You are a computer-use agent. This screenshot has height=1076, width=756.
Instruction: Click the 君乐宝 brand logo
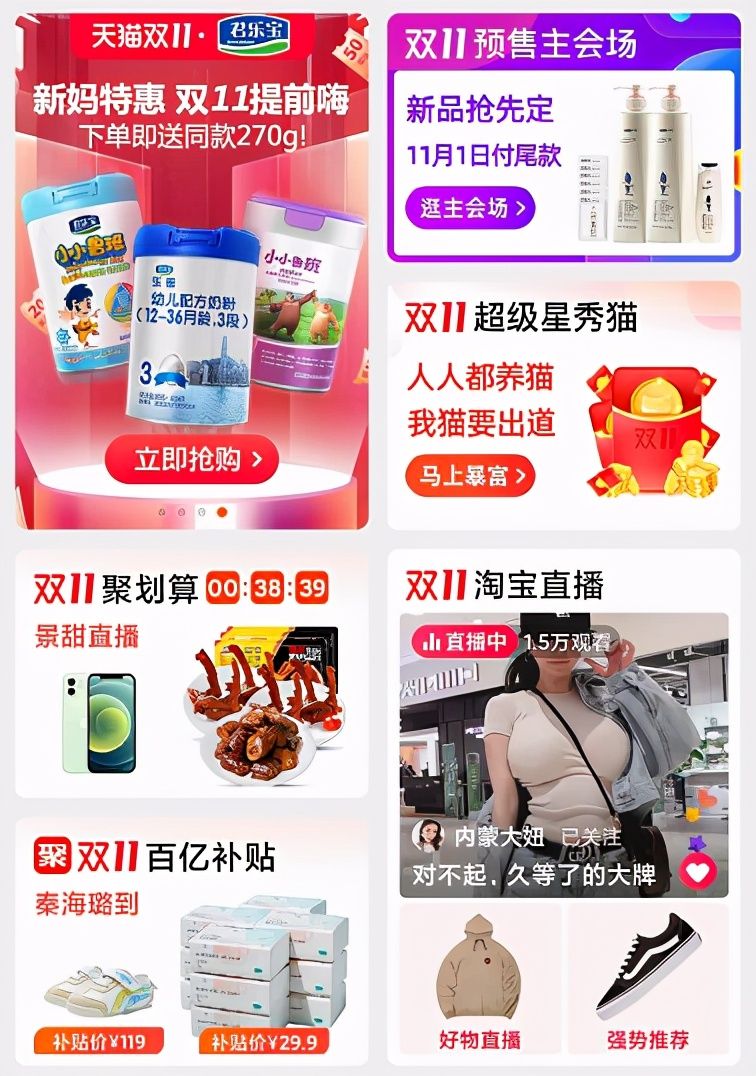[252, 34]
